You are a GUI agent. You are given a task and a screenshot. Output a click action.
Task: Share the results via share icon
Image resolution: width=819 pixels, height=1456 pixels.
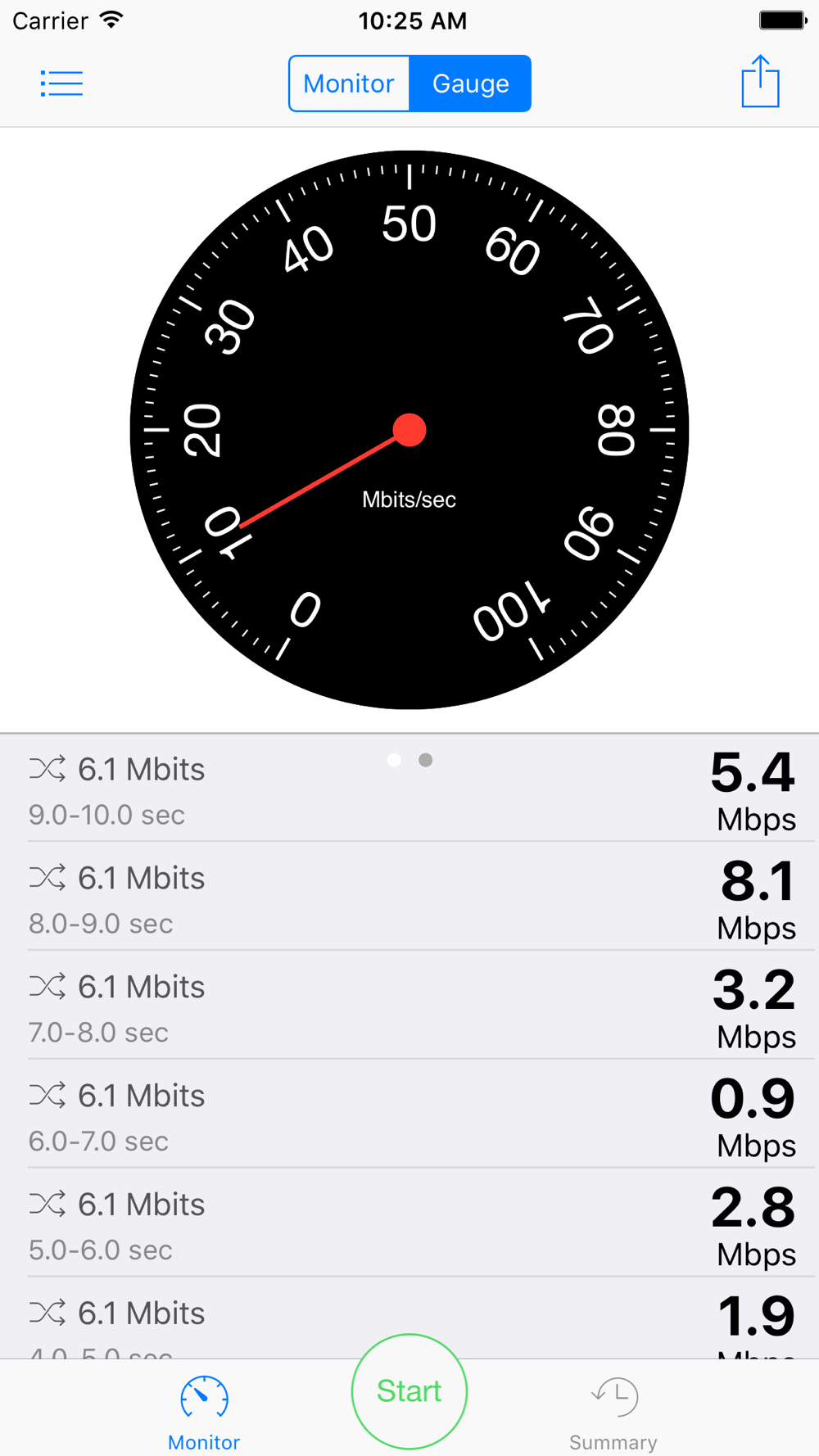click(x=760, y=81)
